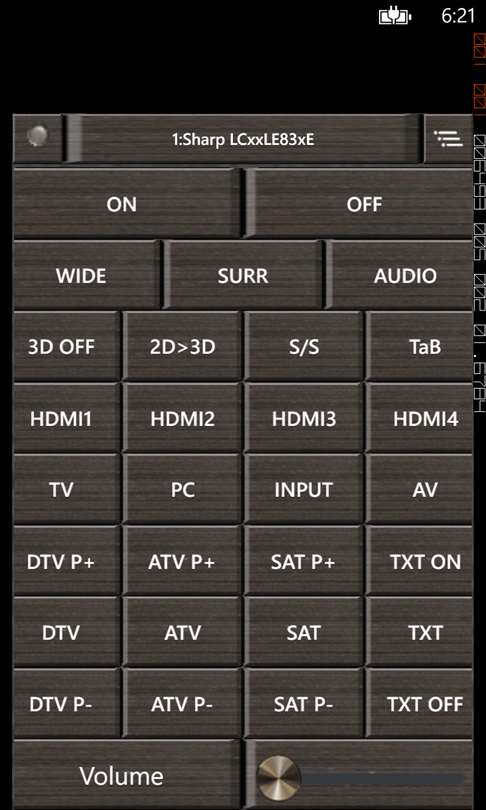Open the list menu icon
This screenshot has width=486, height=810.
(448, 138)
